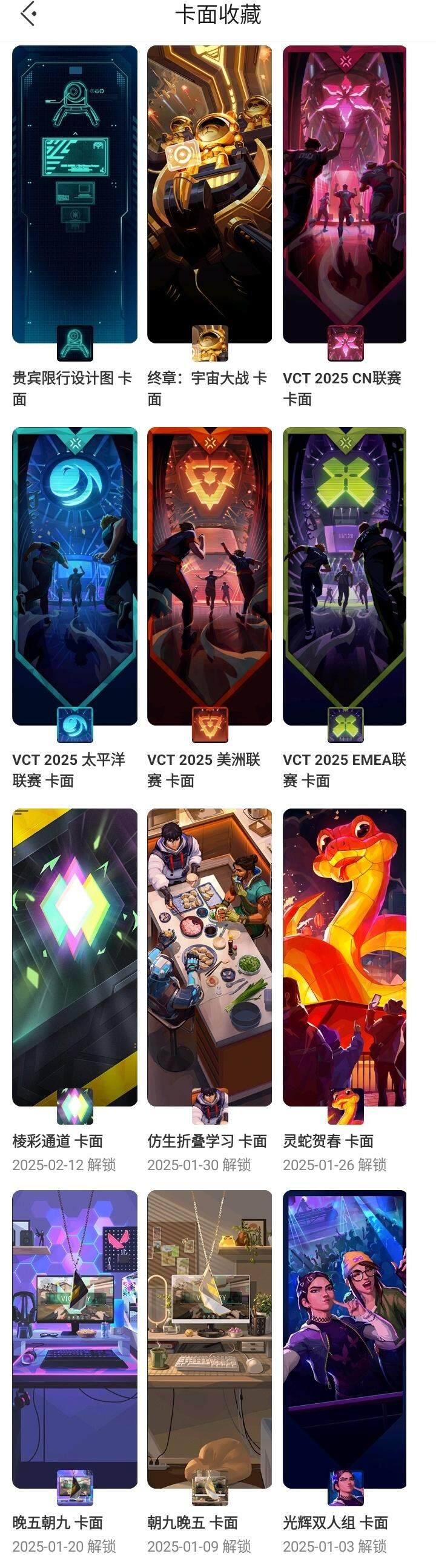Open the 棱彩通道 卡面 card

click(74, 957)
